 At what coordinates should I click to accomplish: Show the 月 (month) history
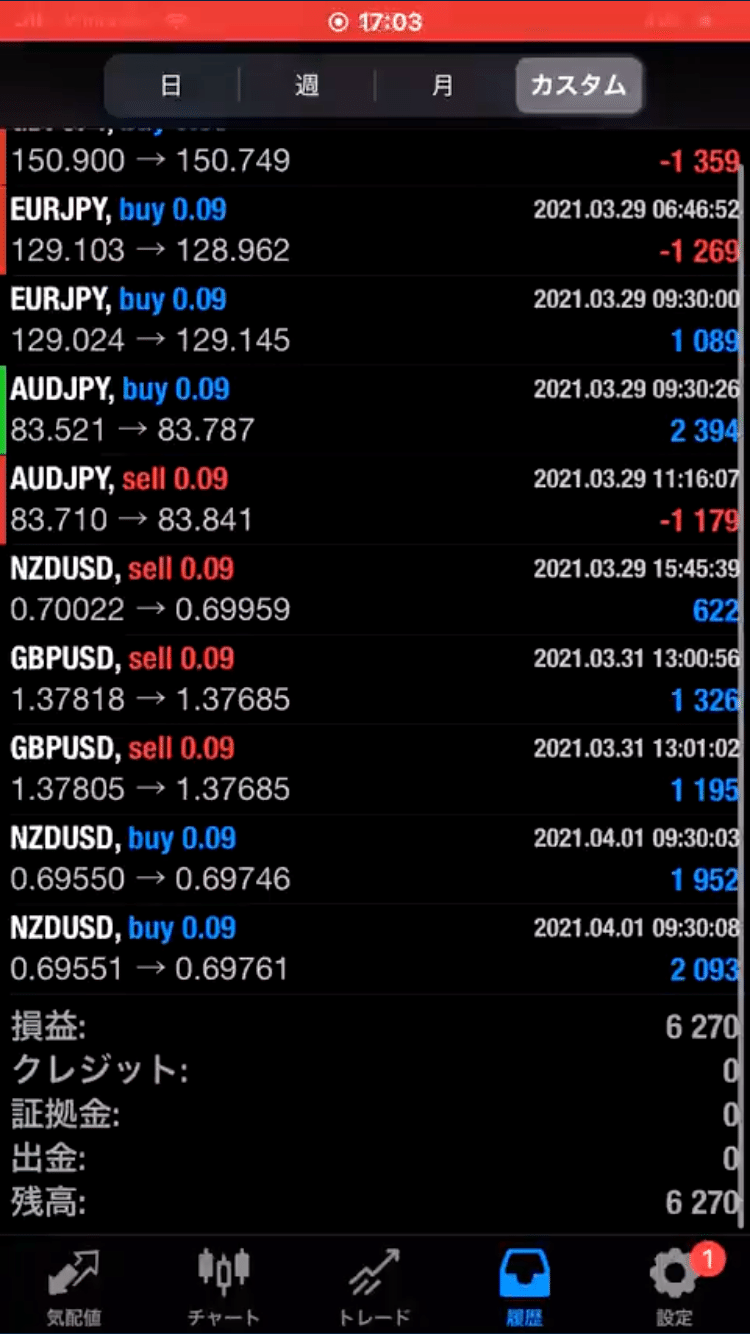tap(442, 86)
